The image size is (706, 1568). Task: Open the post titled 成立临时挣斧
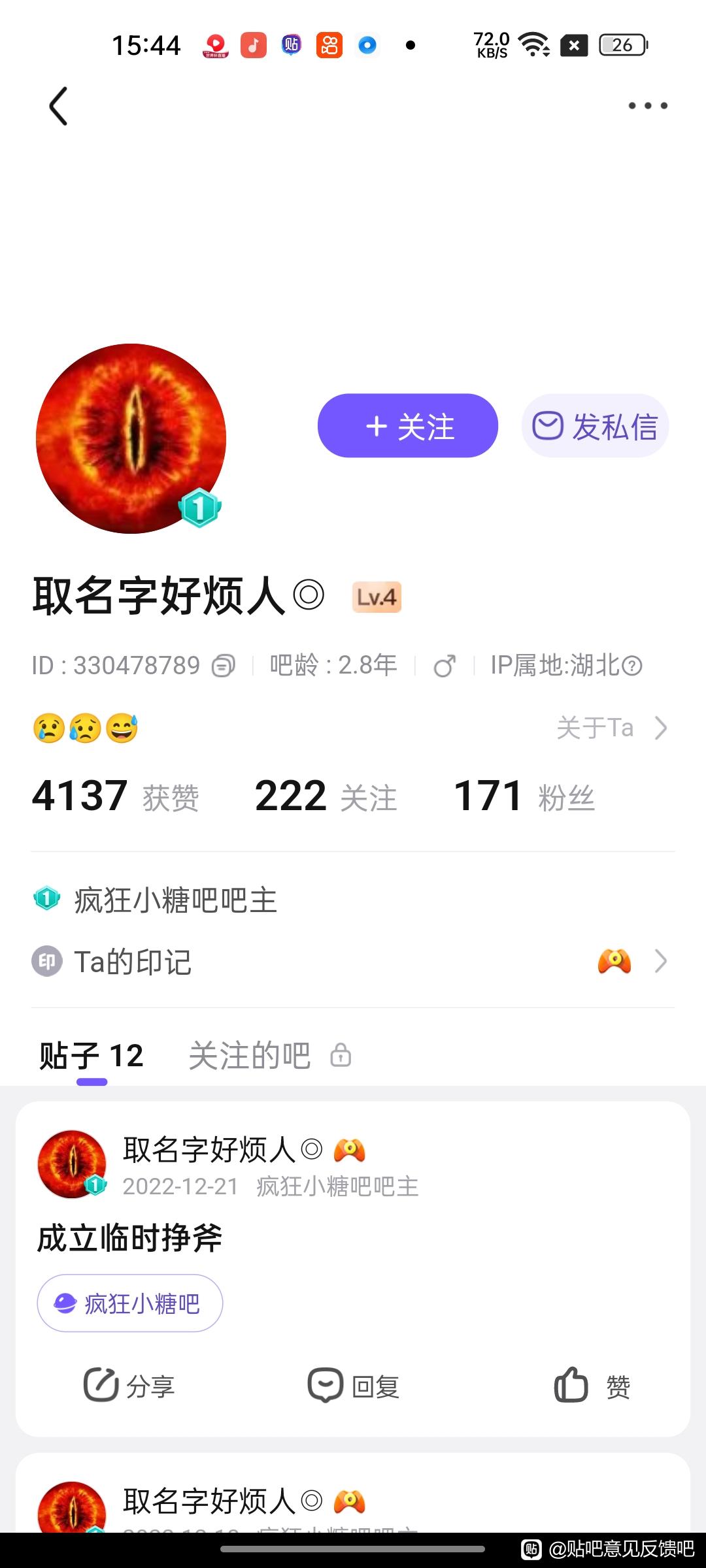[129, 1239]
